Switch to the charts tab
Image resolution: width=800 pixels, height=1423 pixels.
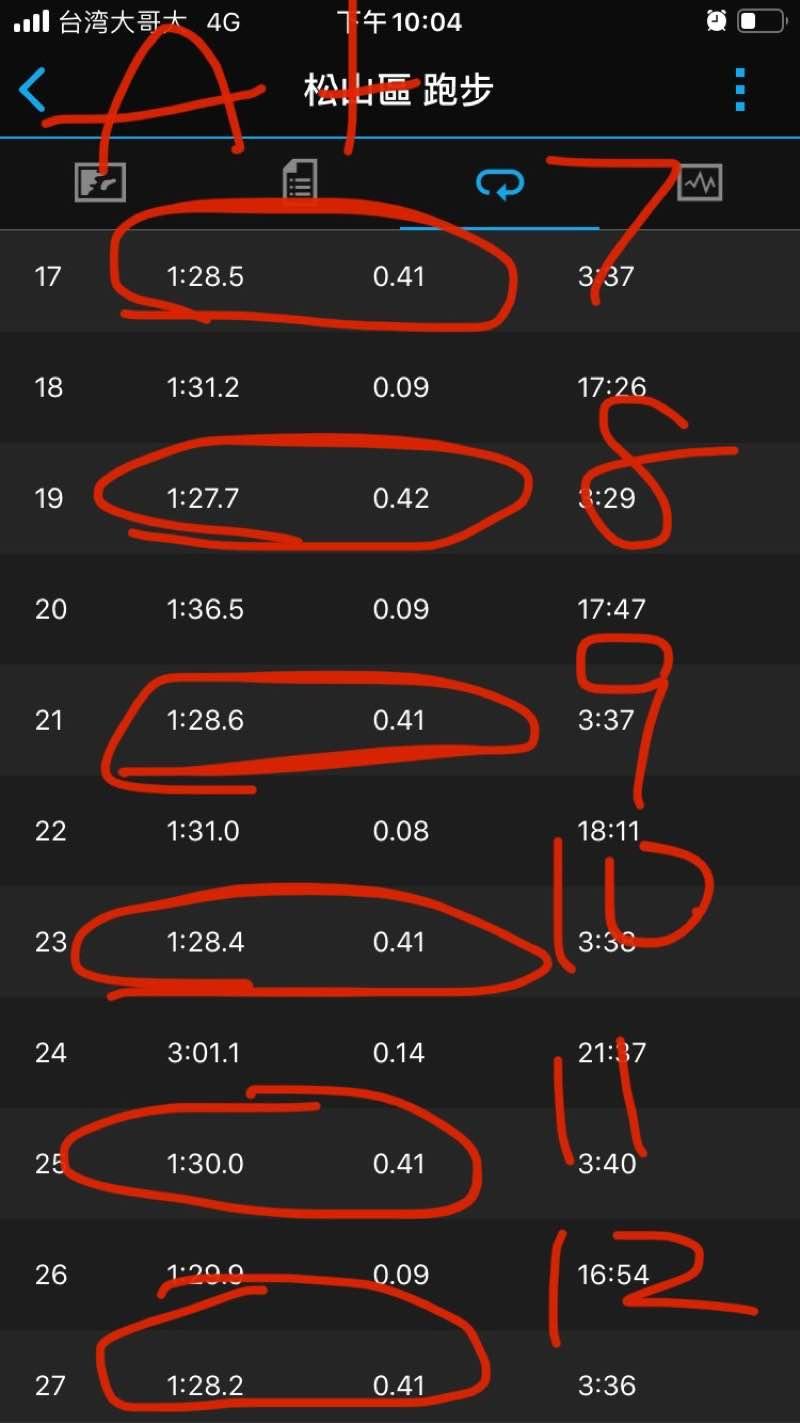tap(699, 183)
